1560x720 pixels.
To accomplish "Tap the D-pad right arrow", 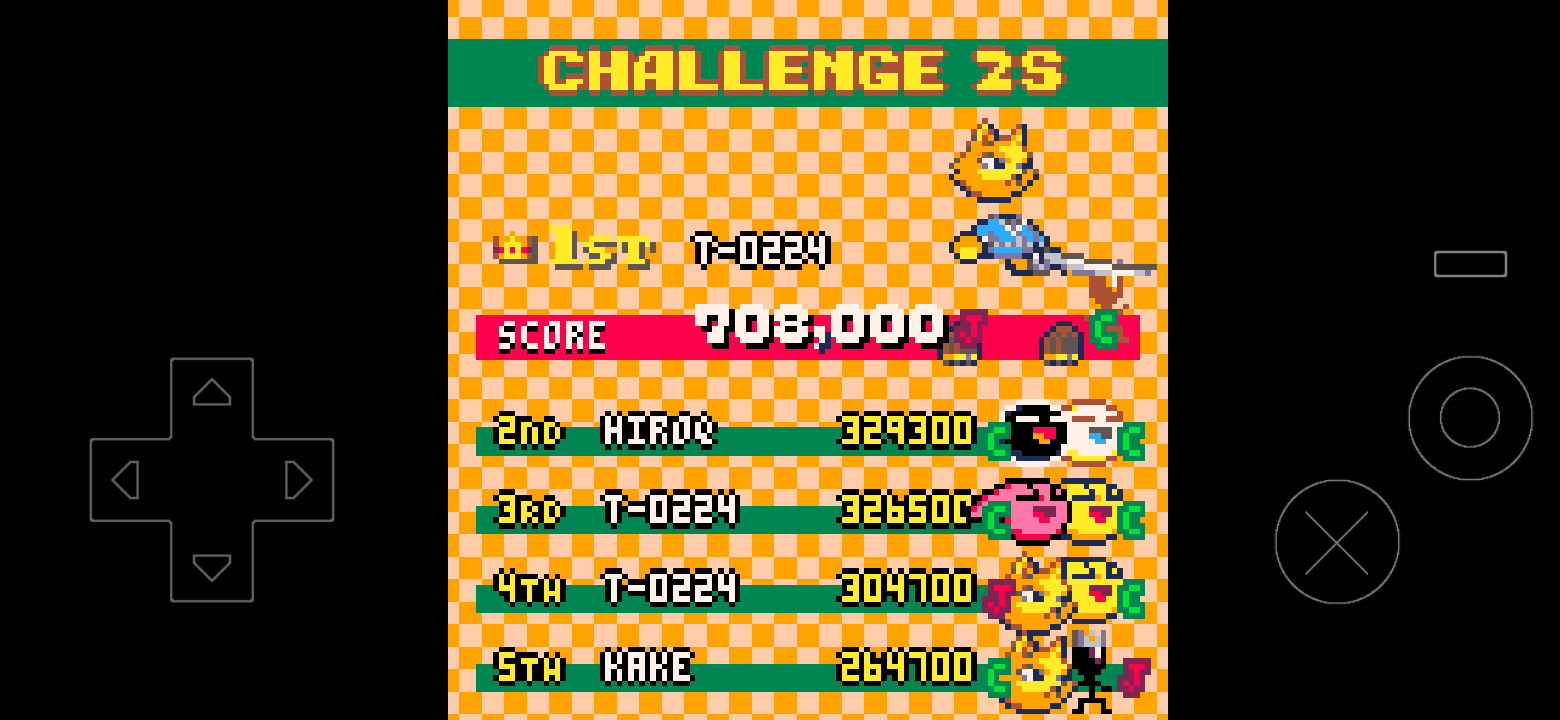I will tap(298, 480).
